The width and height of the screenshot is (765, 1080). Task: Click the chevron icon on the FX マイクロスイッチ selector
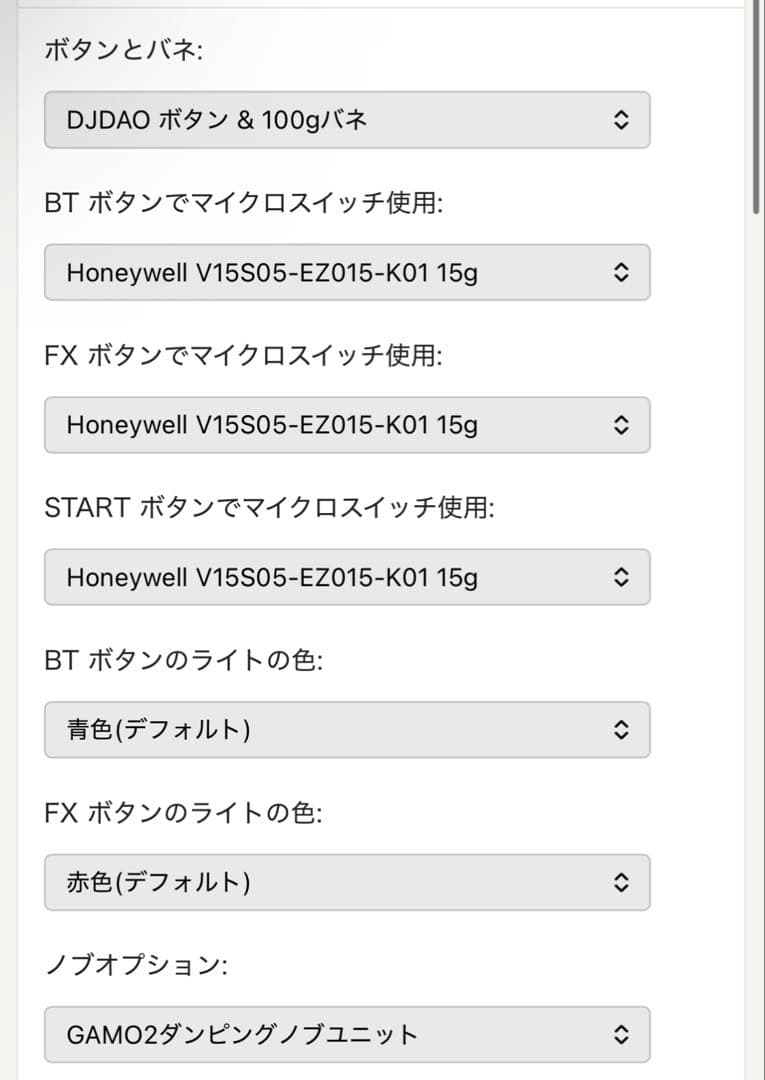click(621, 424)
